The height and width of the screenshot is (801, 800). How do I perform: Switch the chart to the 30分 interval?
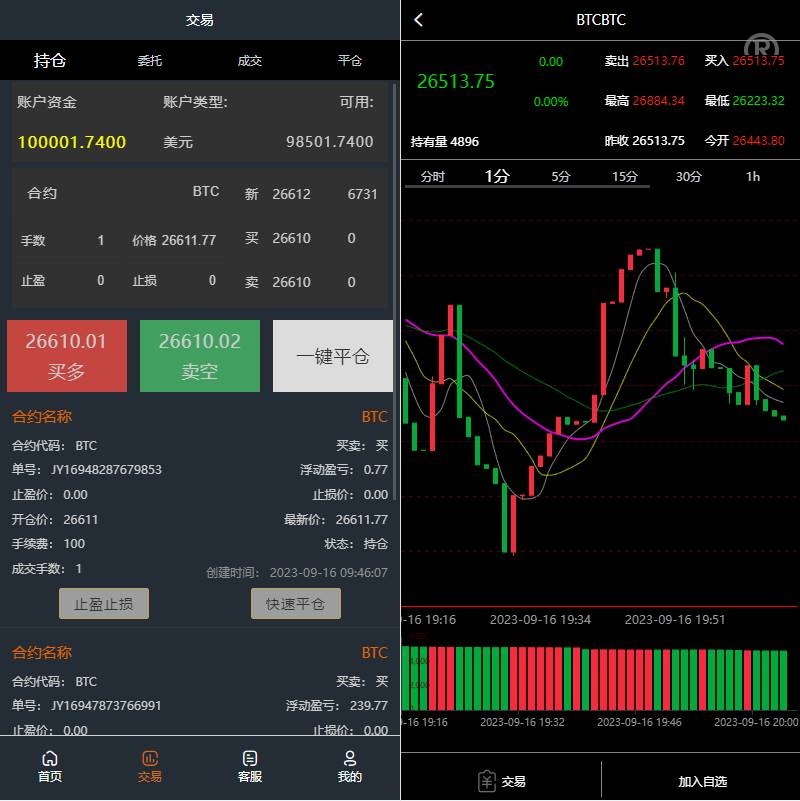point(689,176)
